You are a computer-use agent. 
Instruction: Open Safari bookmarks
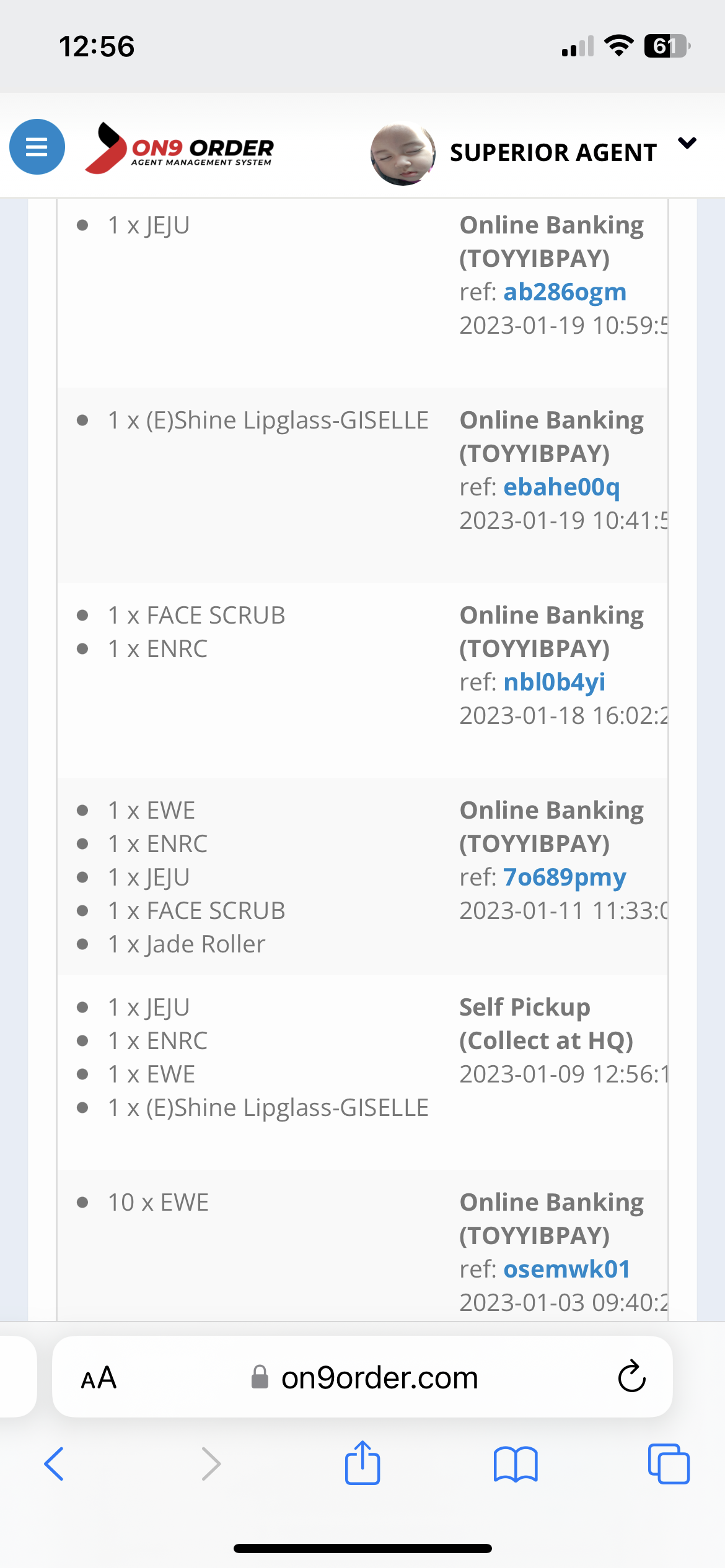point(516,1464)
